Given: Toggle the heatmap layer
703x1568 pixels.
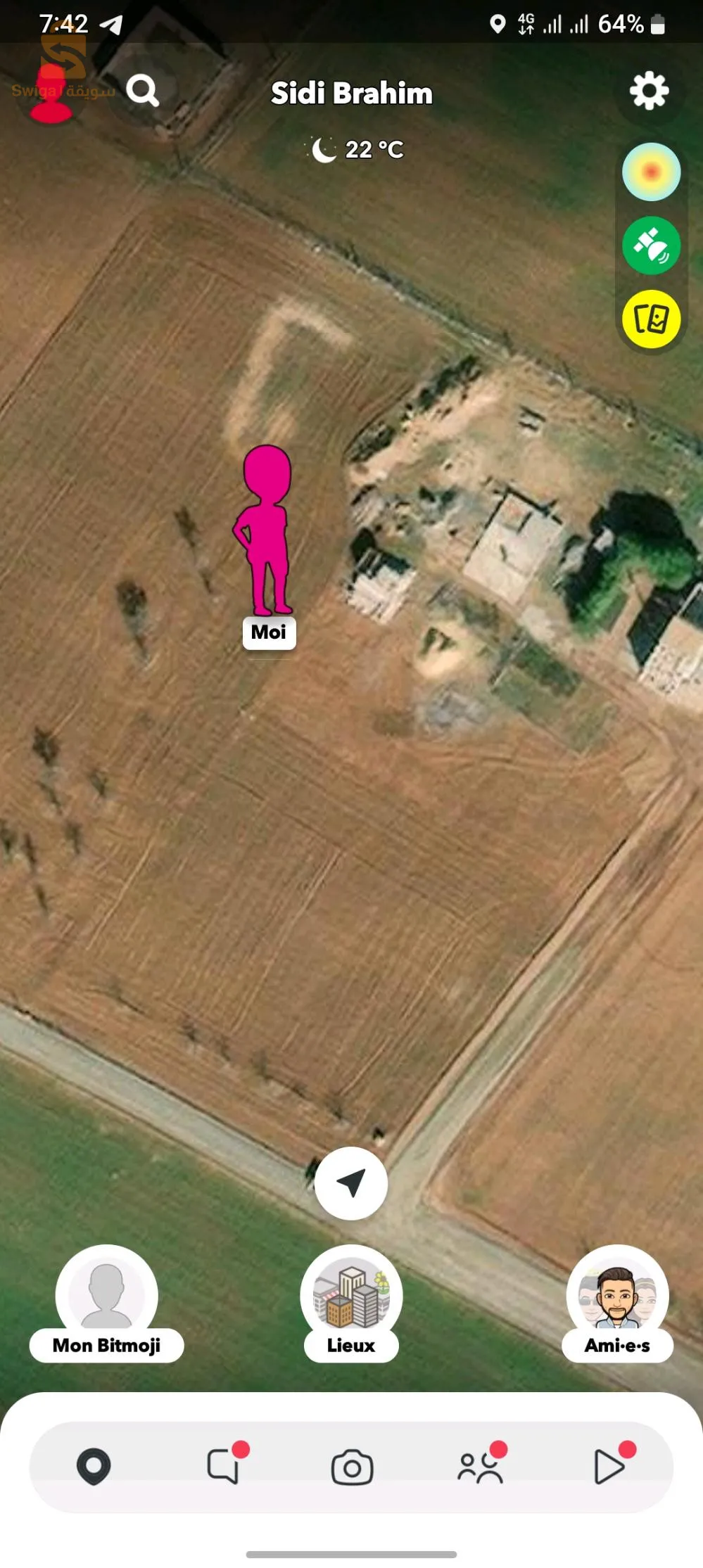Looking at the screenshot, I should pyautogui.click(x=651, y=172).
